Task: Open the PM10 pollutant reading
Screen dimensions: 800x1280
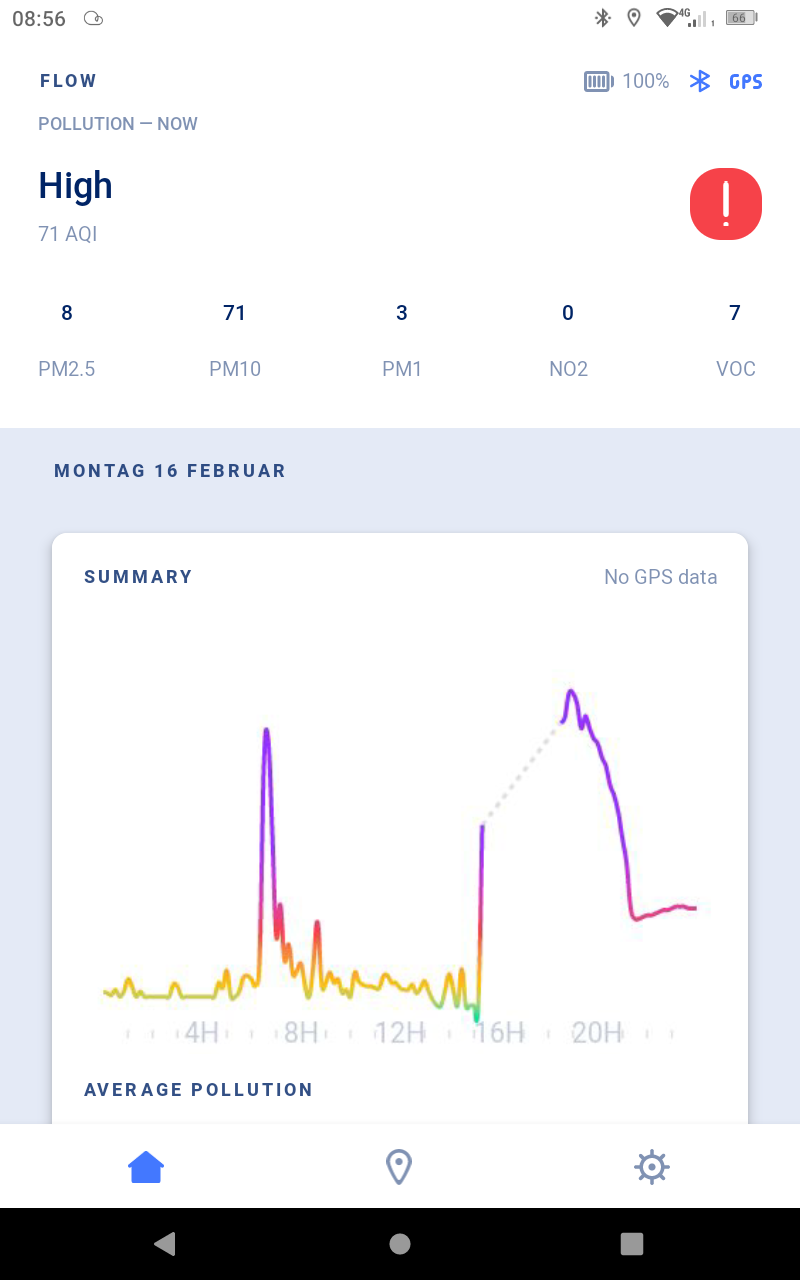Action: pos(234,340)
